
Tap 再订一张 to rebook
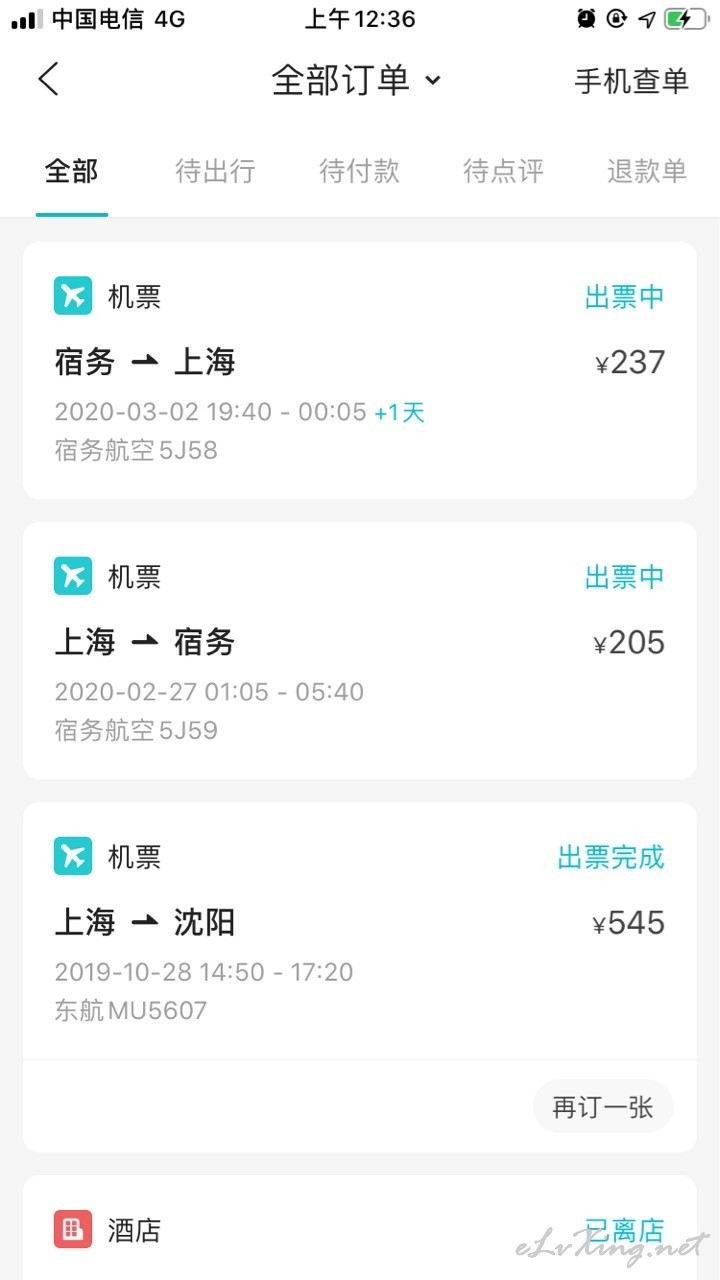pyautogui.click(x=603, y=1107)
